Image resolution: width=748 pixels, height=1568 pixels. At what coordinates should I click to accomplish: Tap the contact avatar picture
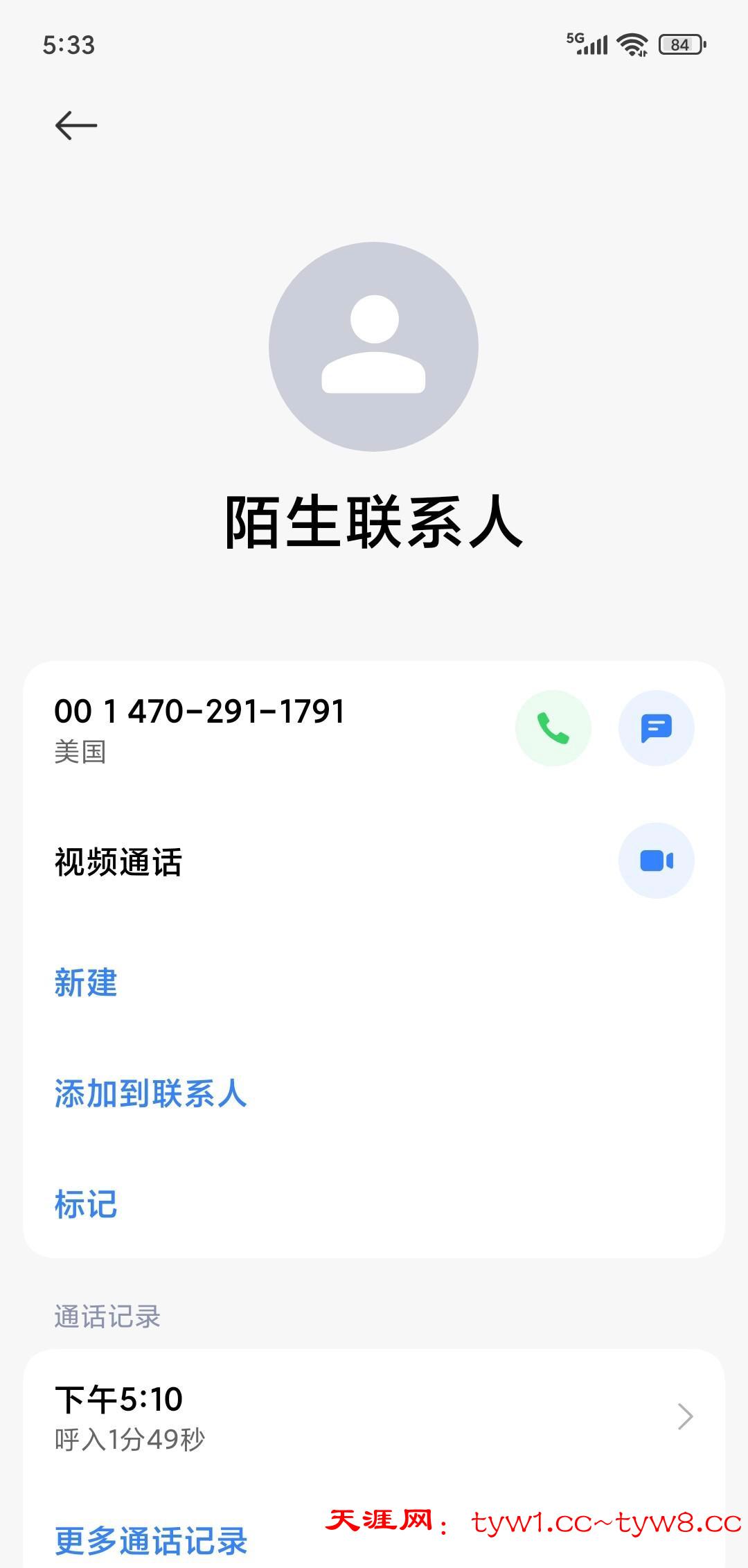(373, 346)
